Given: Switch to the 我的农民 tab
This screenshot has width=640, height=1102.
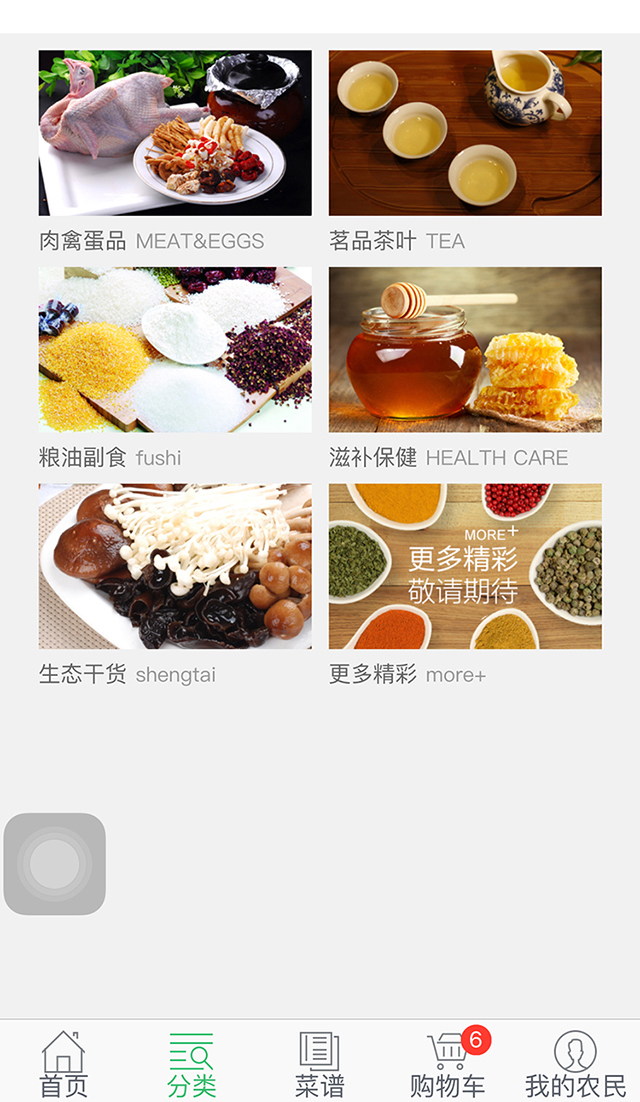Looking at the screenshot, I should [x=575, y=1064].
